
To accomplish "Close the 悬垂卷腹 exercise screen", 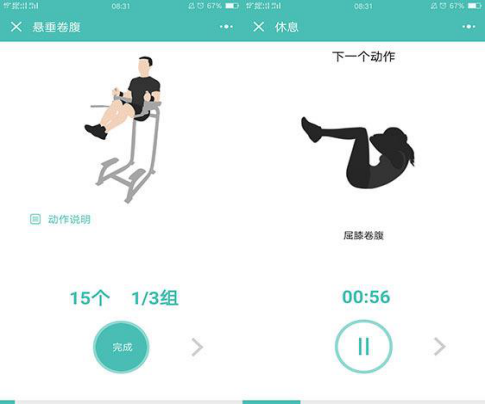I will [16, 27].
